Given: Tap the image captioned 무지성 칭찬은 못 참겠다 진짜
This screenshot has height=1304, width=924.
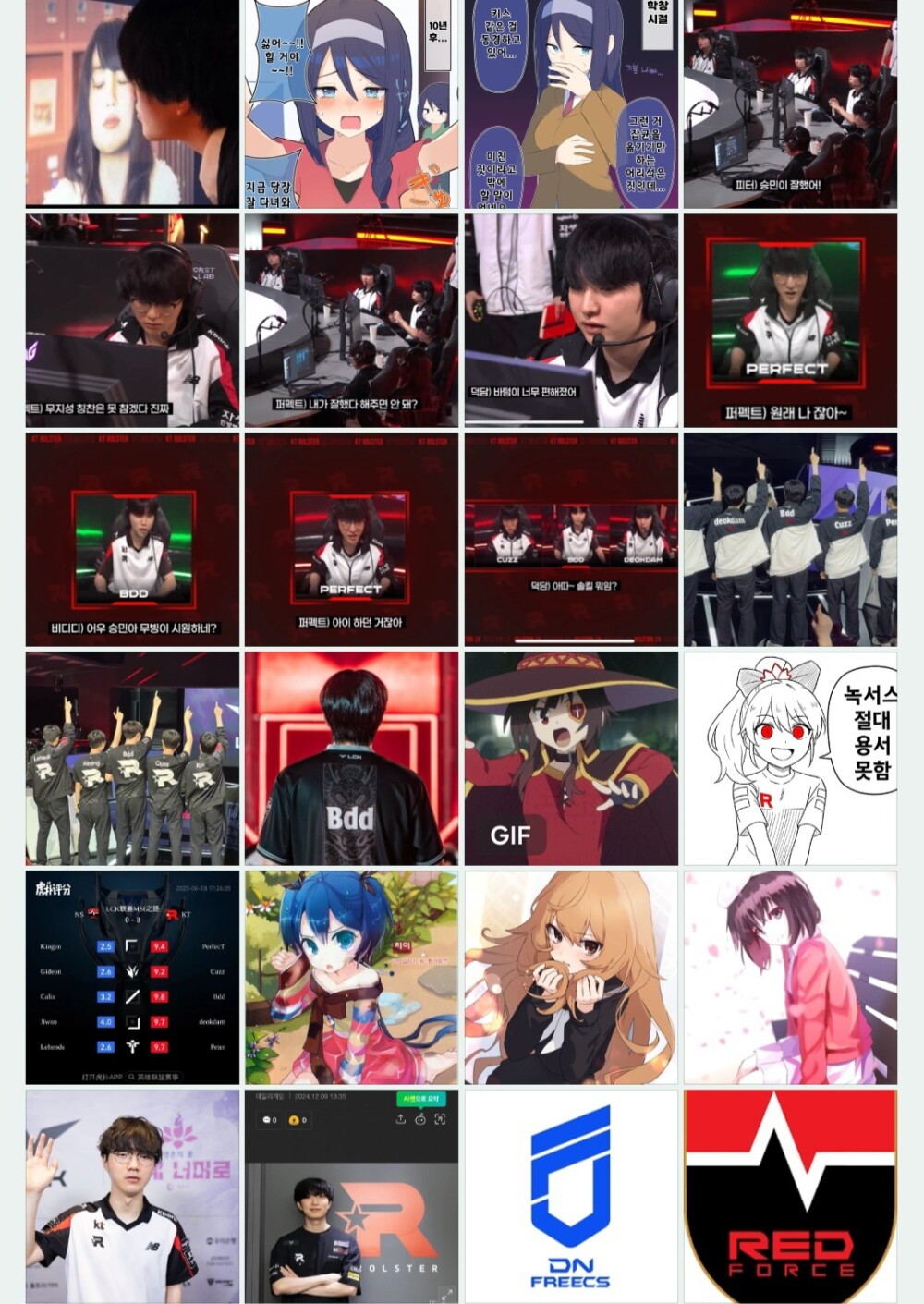Looking at the screenshot, I should (x=132, y=321).
